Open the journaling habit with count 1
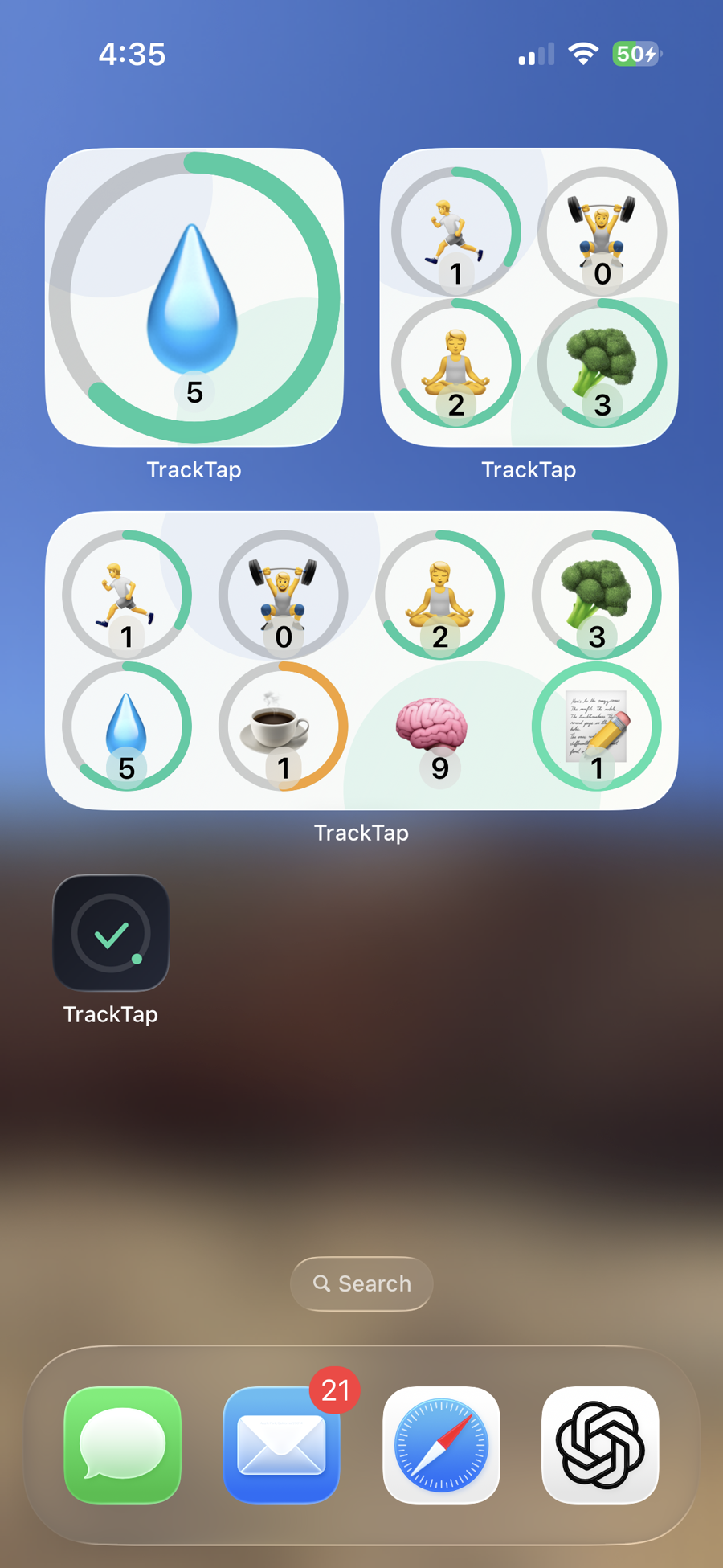Image resolution: width=723 pixels, height=1568 pixels. click(x=598, y=726)
